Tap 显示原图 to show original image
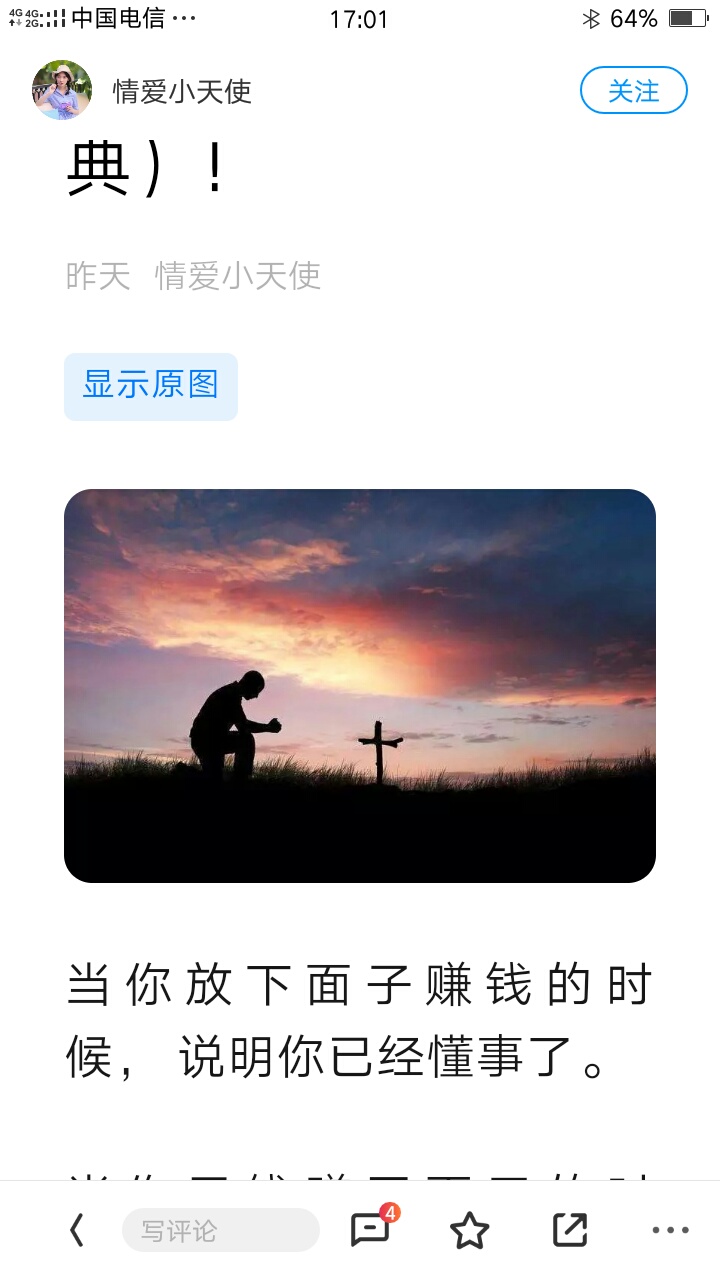Screen dimensions: 720x1280 (151, 386)
